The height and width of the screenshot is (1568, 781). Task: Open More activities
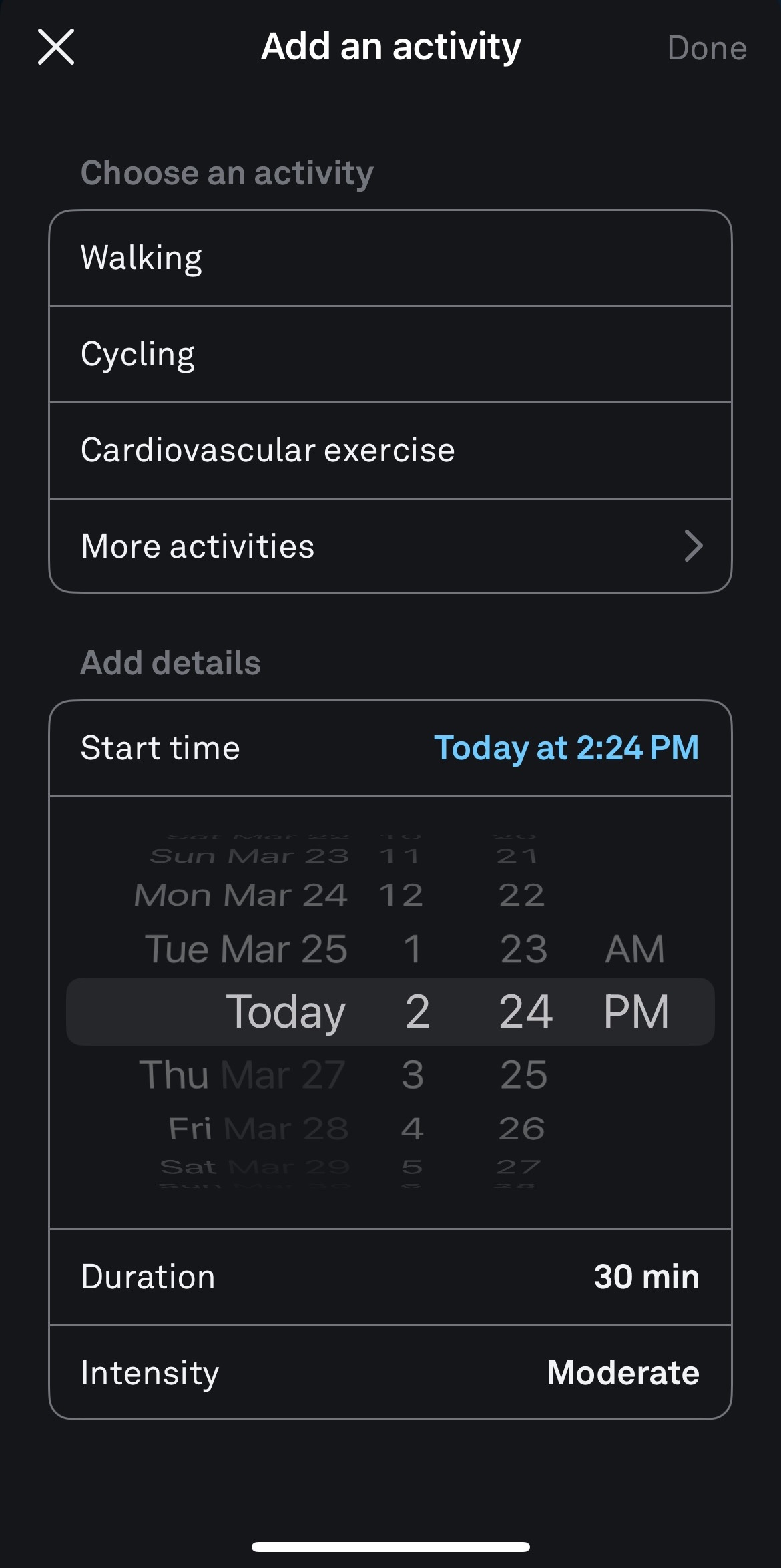point(390,546)
